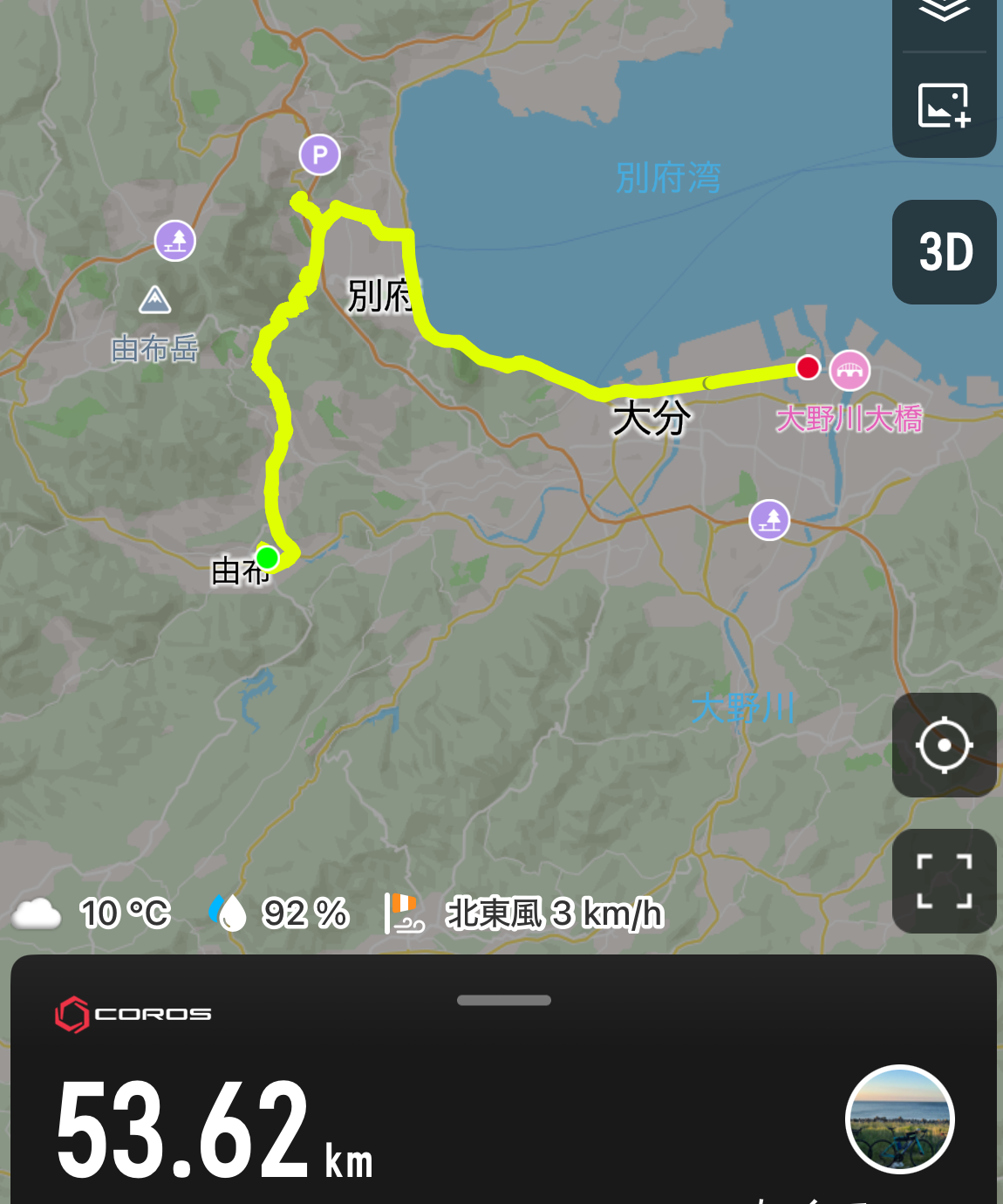
Task: Tap the green route start marker
Action: [267, 558]
